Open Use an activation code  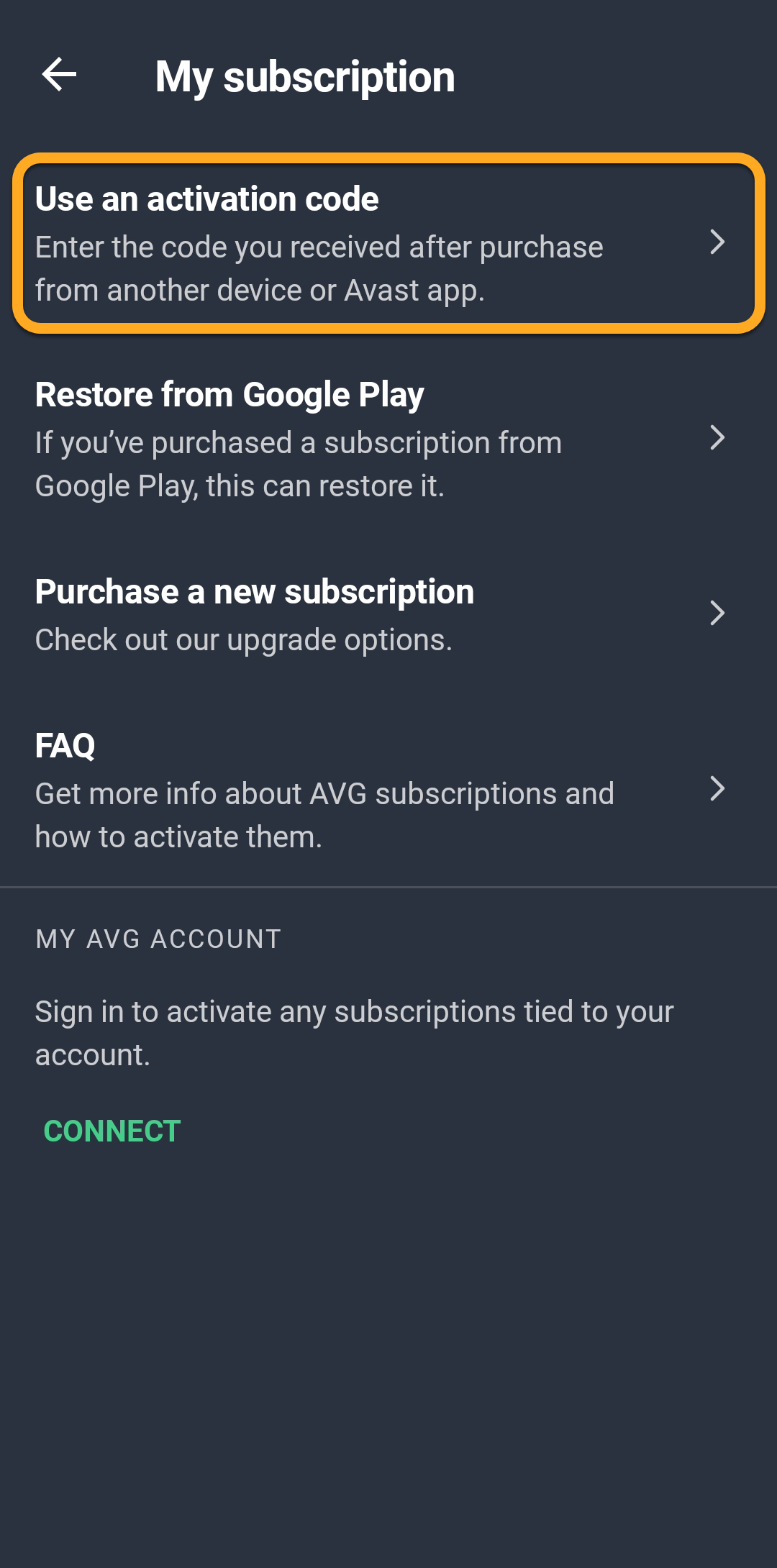click(x=388, y=243)
